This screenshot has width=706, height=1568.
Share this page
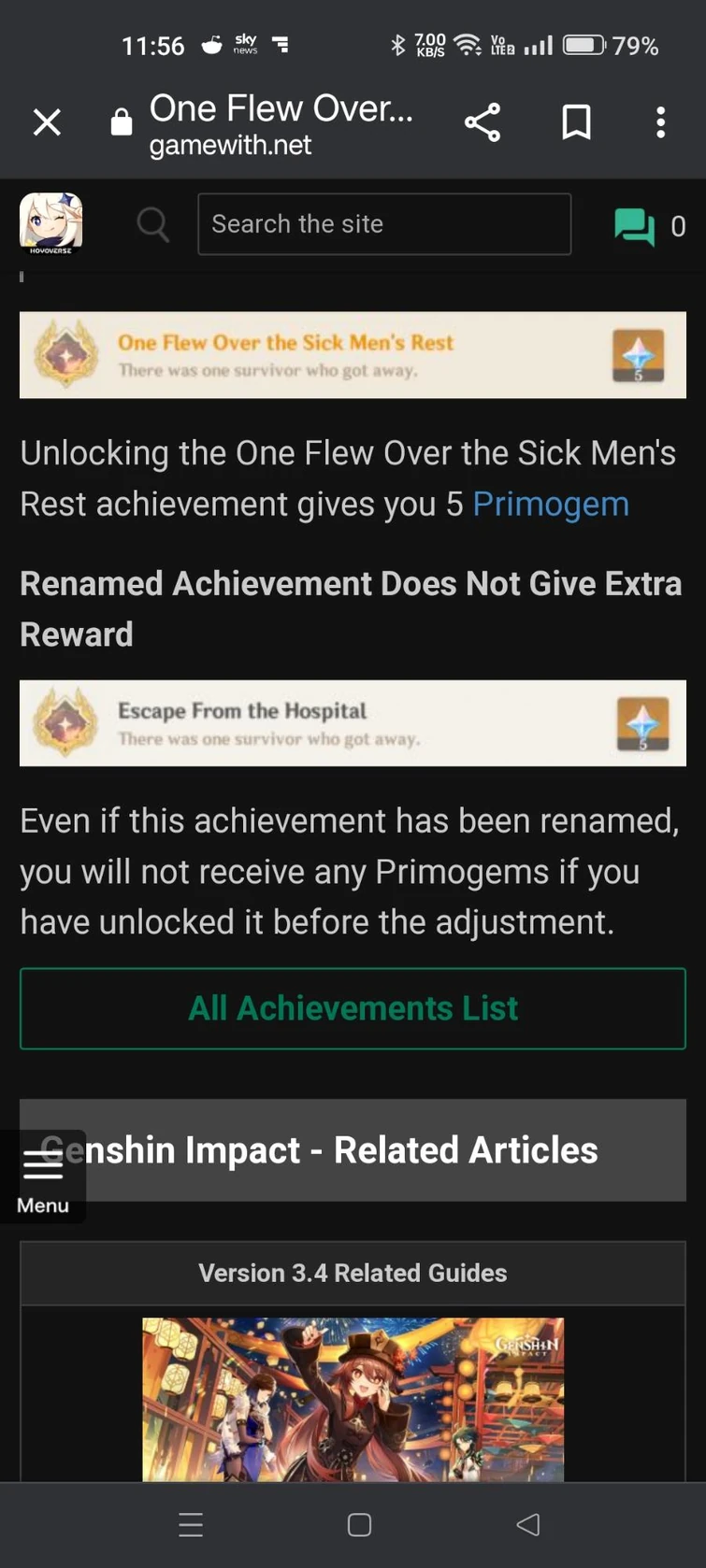pos(483,122)
